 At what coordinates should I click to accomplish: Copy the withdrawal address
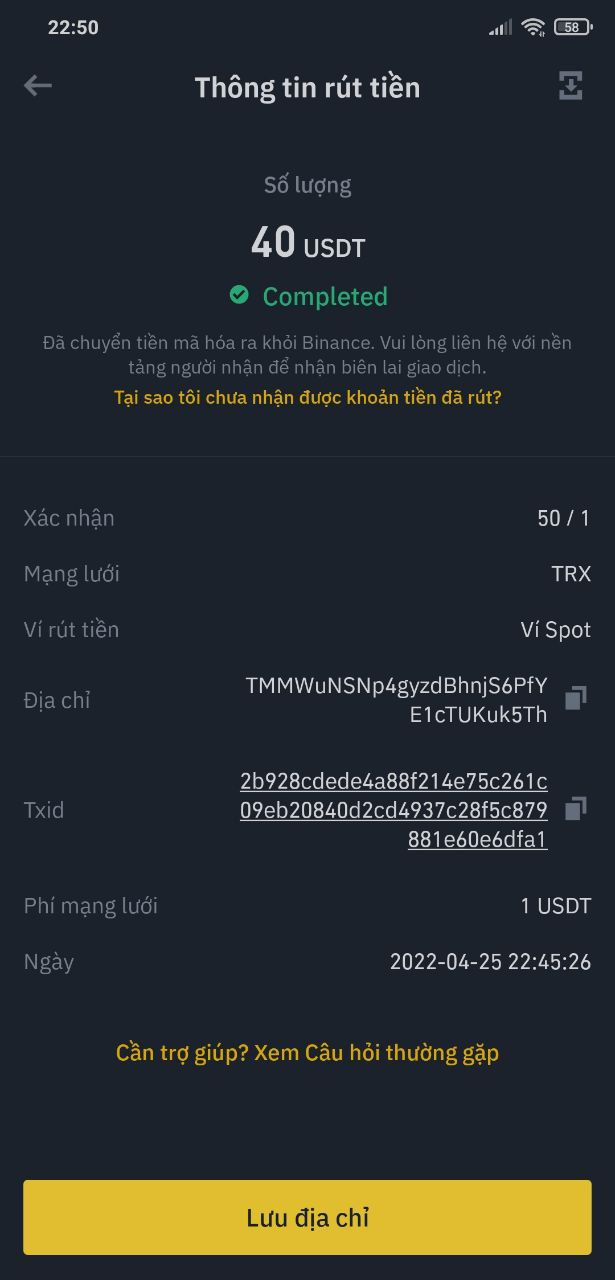click(575, 699)
